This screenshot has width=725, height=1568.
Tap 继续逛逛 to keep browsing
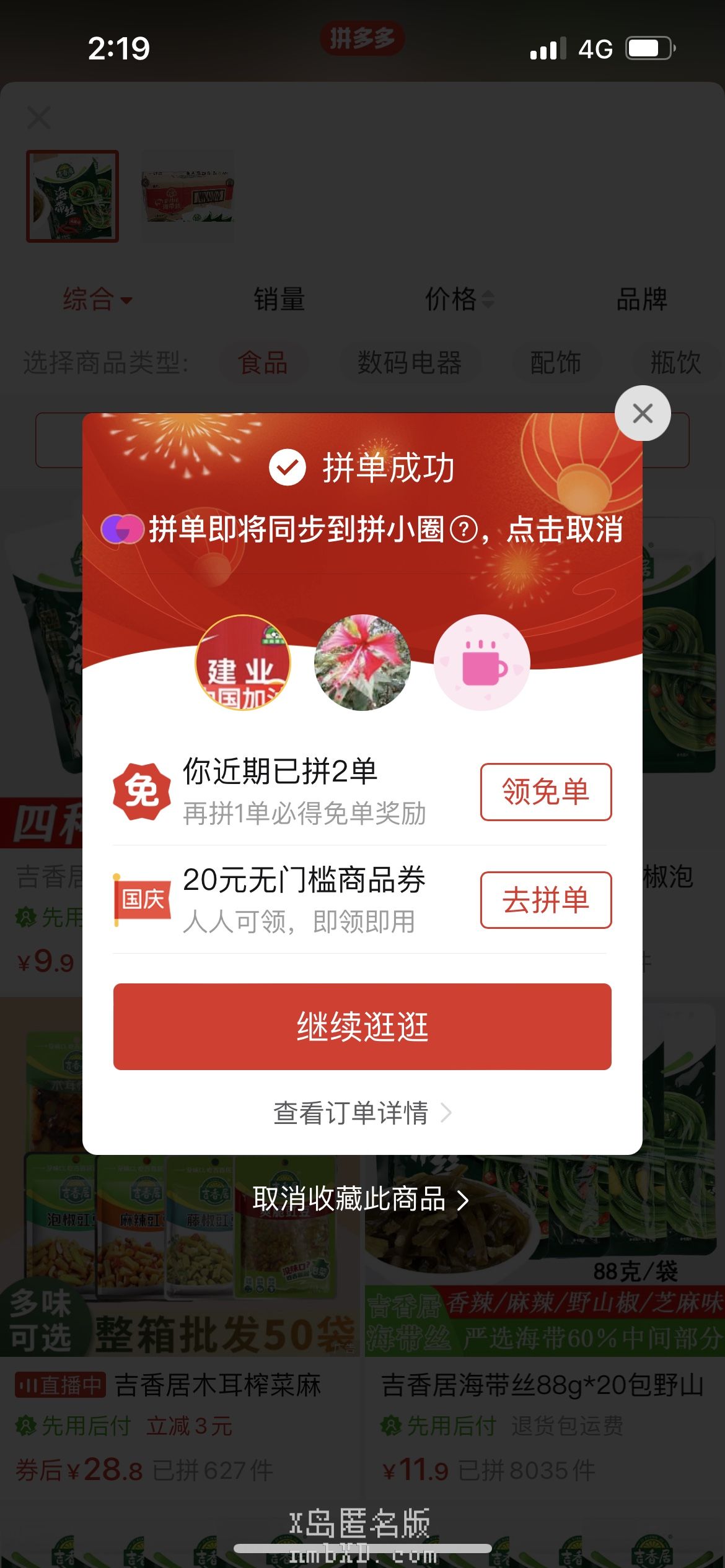pos(362,1026)
